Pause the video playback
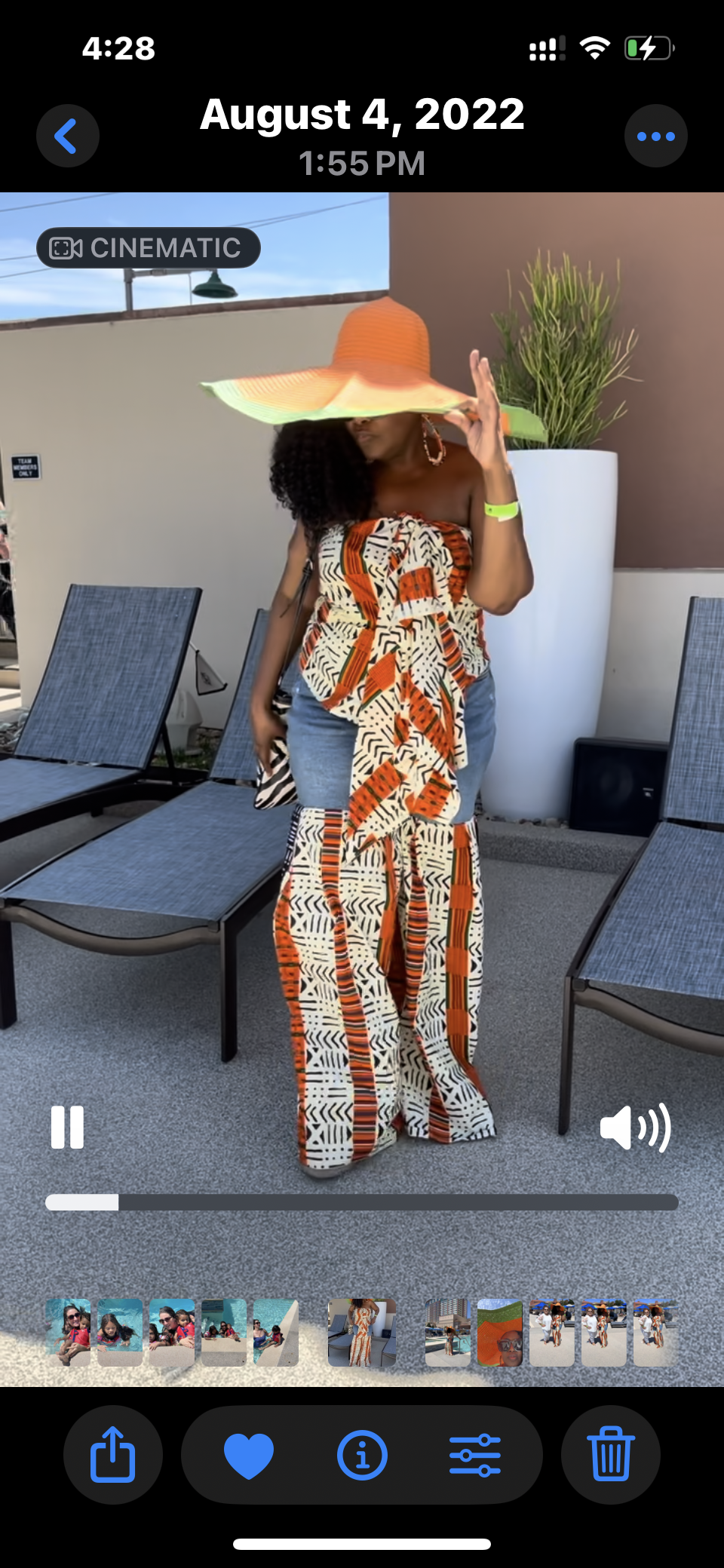724x1568 pixels. [67, 1128]
